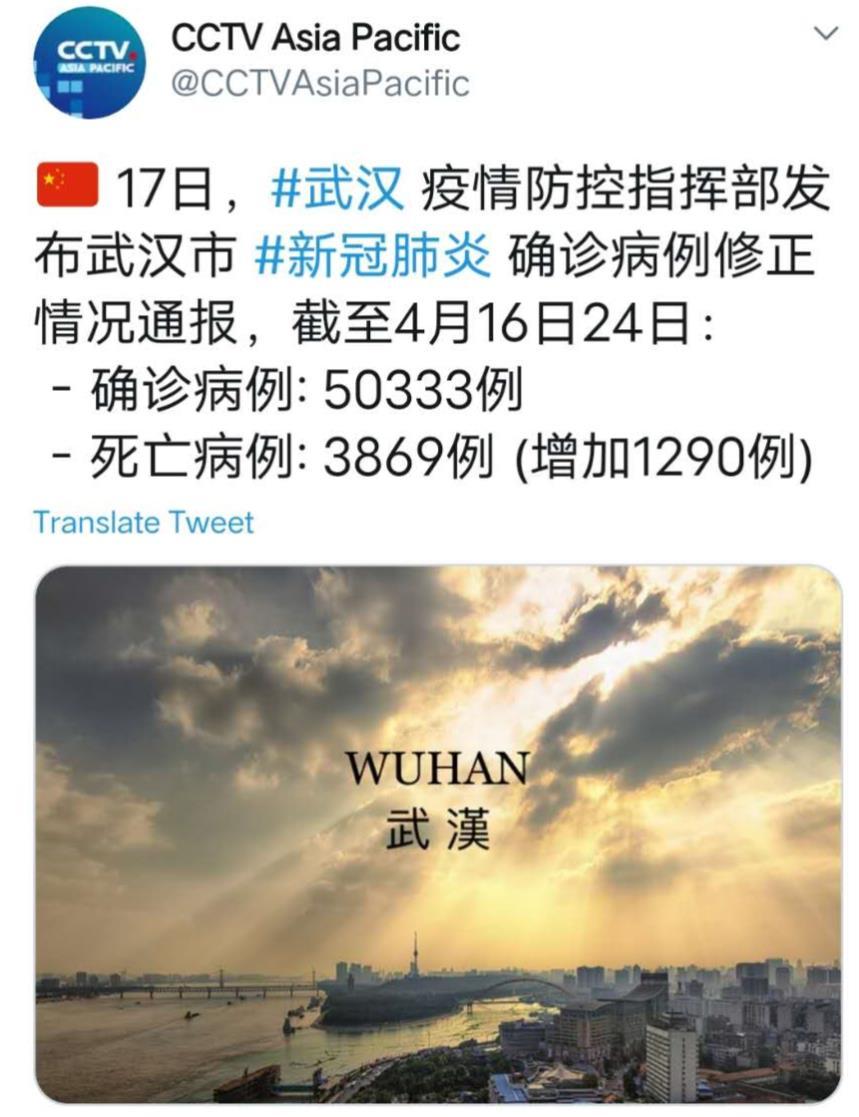Open the Wuhan image attachment

[437, 834]
